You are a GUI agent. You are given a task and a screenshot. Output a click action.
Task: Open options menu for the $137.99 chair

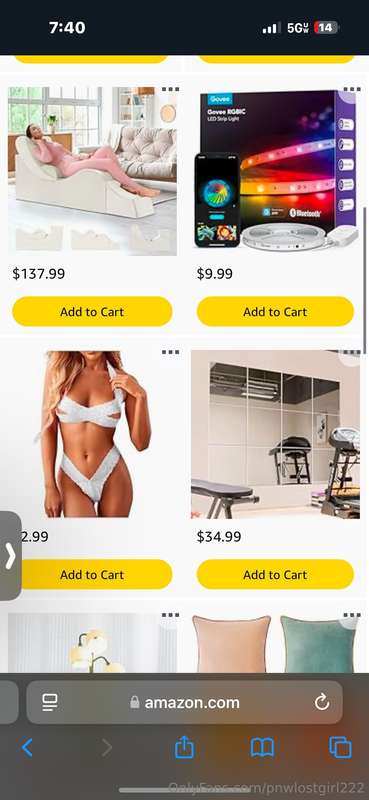pyautogui.click(x=170, y=89)
